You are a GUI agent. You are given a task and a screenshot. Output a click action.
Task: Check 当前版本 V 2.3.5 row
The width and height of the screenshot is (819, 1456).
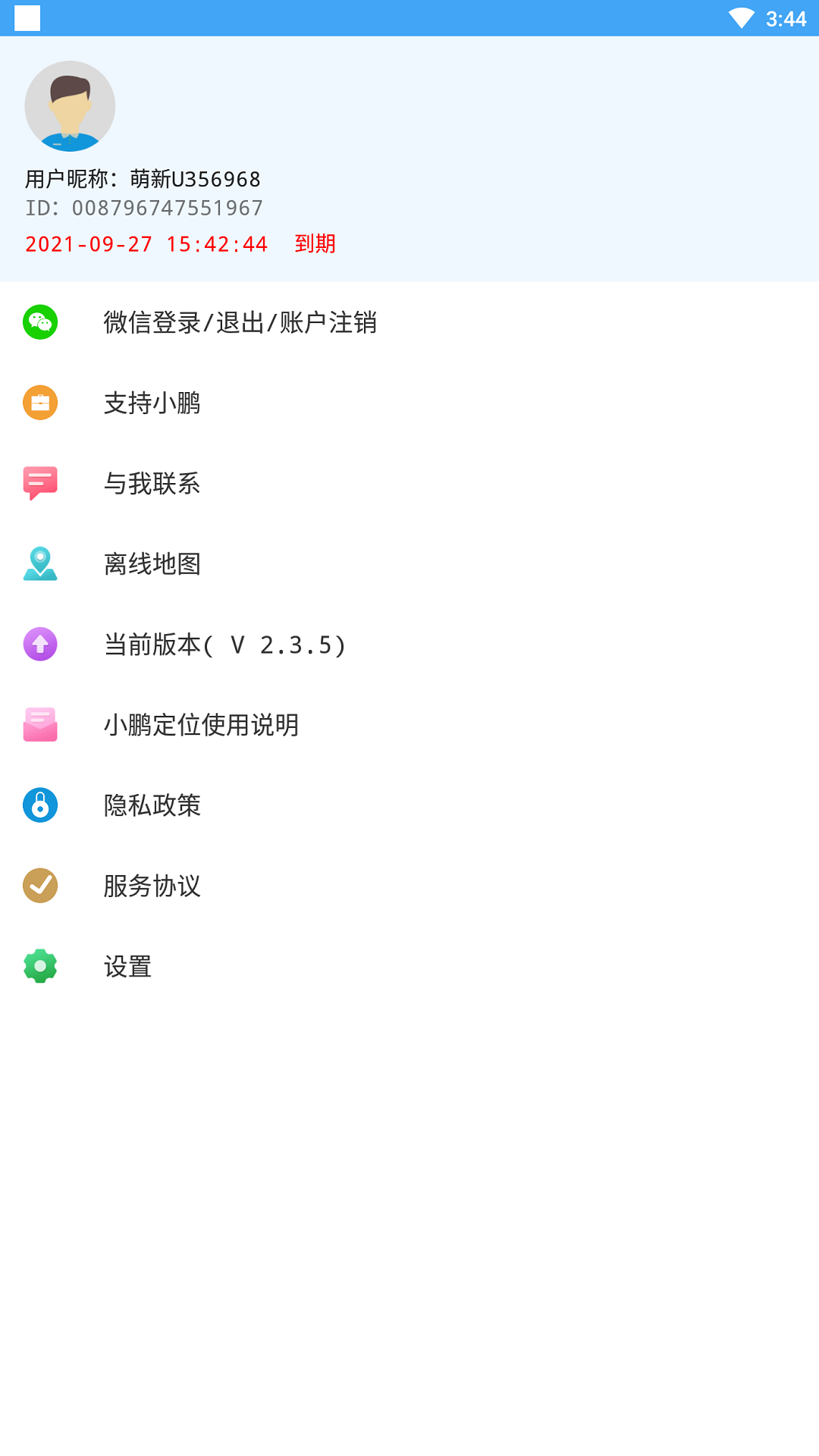click(x=224, y=645)
